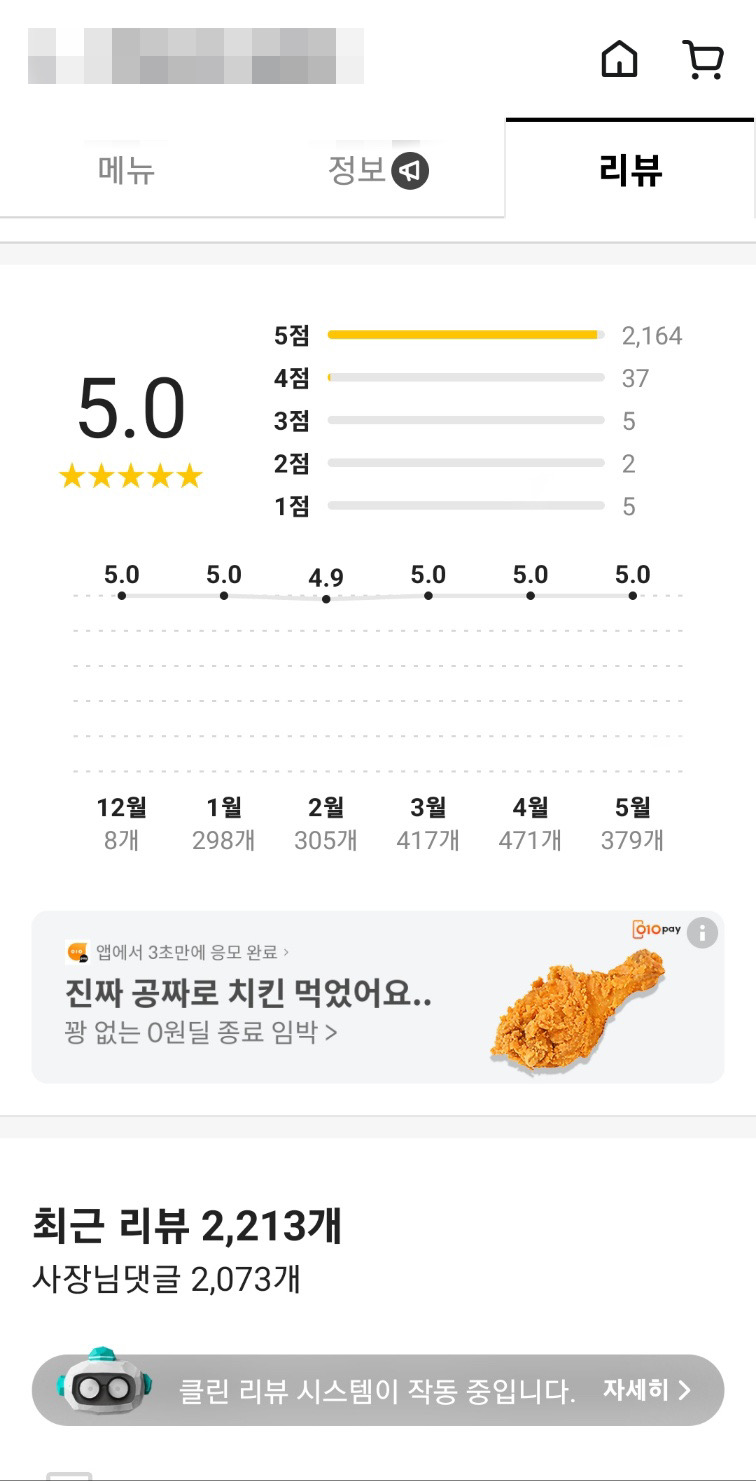Switch to the 정보 tab
This screenshot has height=1481, width=756.
(x=377, y=171)
